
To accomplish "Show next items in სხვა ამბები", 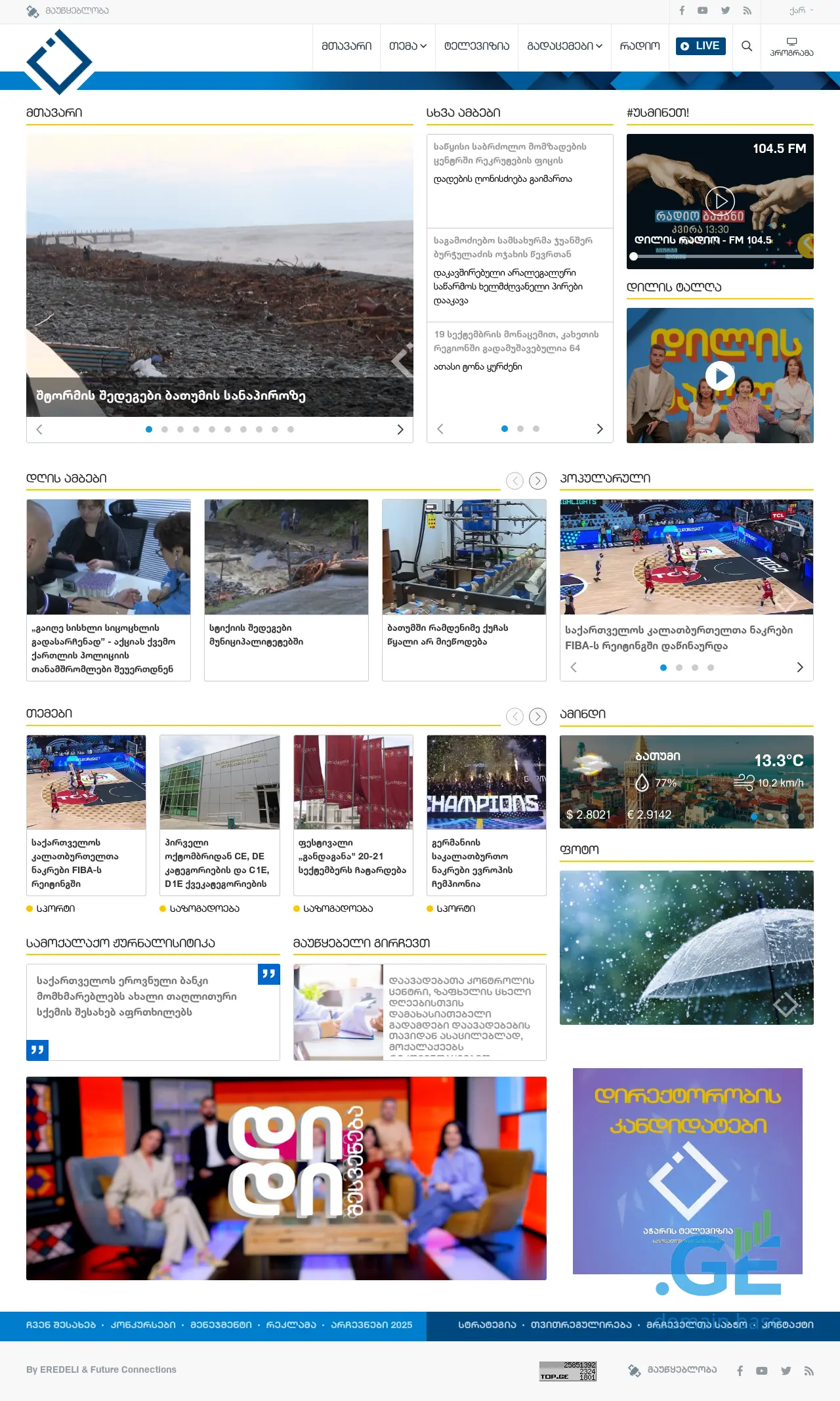I will pyautogui.click(x=599, y=429).
